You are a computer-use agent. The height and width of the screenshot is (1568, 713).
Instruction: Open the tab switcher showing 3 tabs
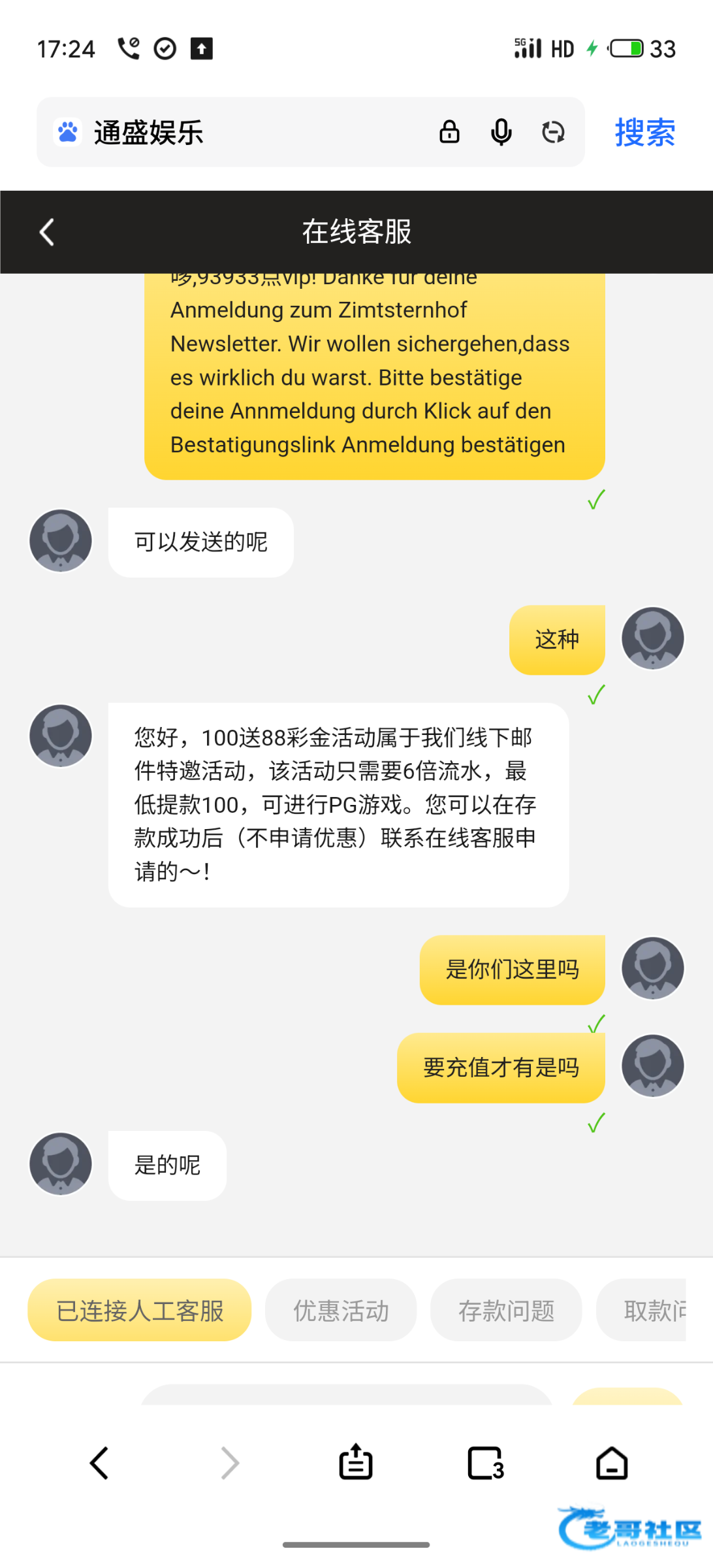click(x=485, y=1463)
